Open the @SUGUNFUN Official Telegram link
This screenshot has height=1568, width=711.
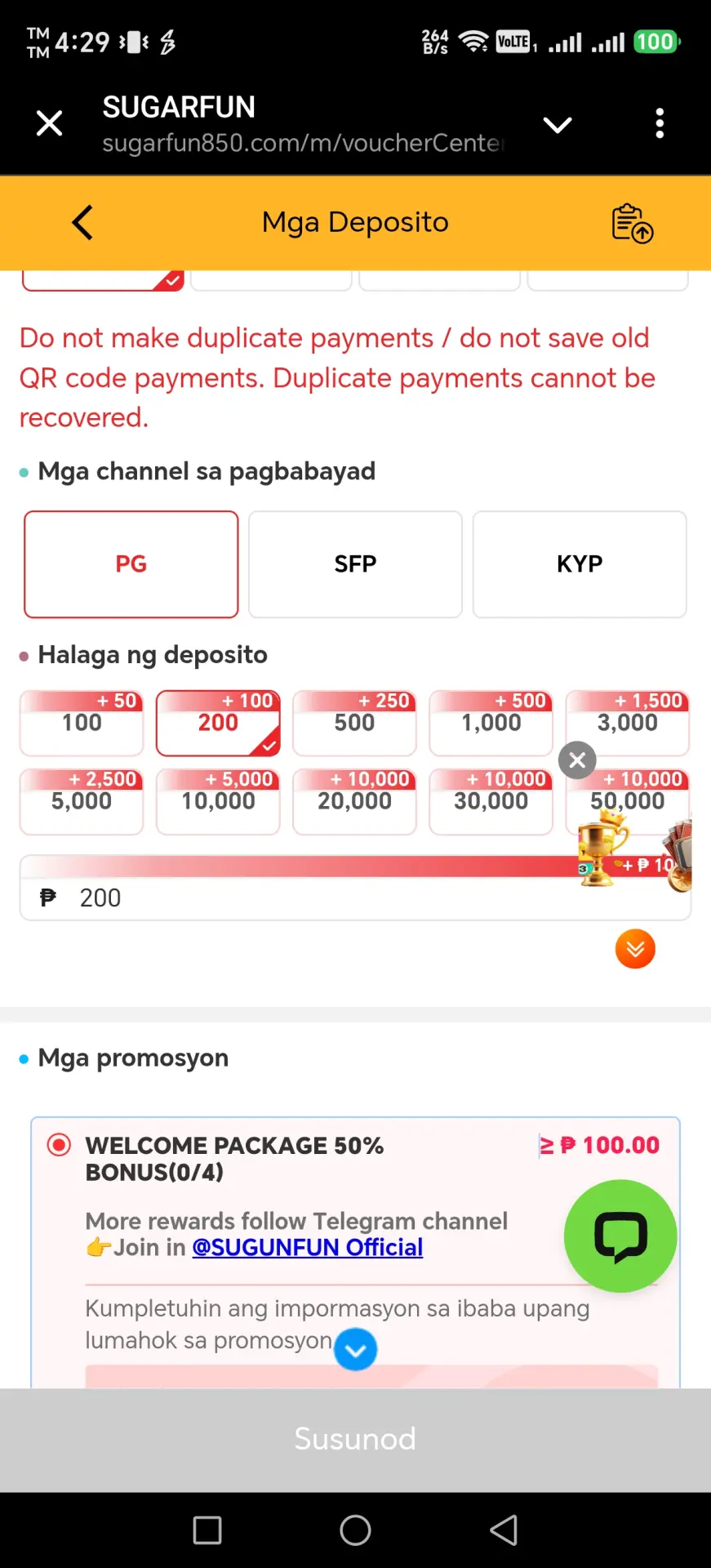307,1248
